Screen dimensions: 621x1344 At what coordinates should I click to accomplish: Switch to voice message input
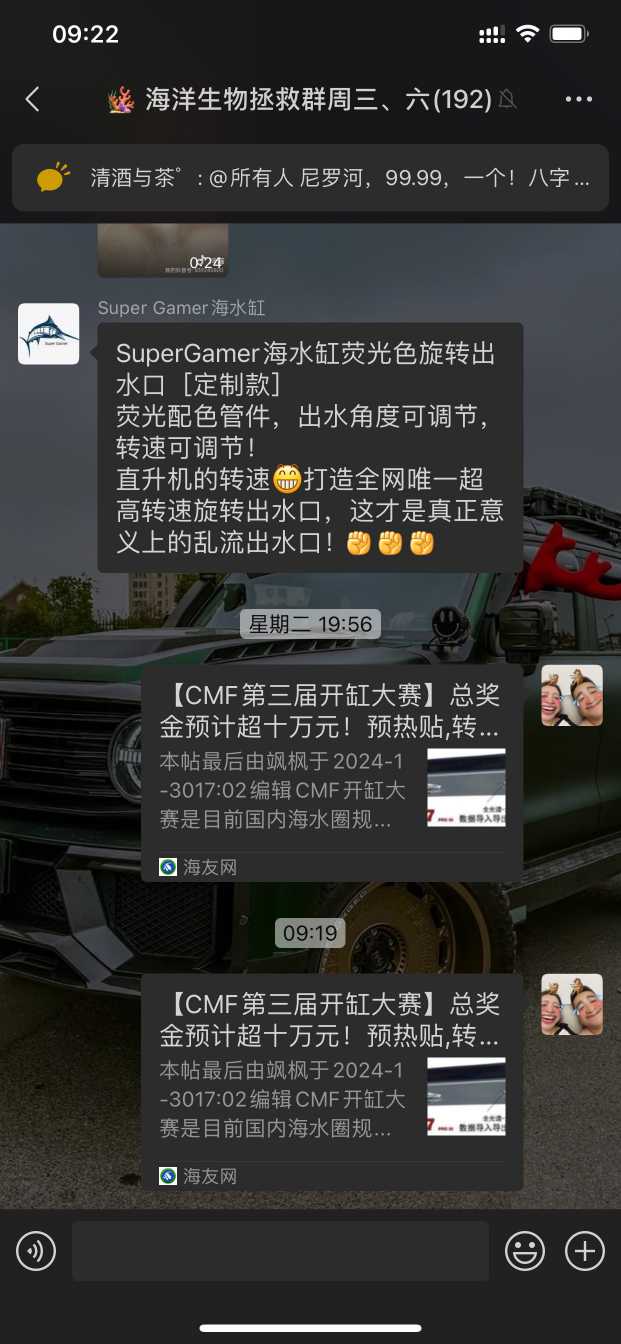36,1251
